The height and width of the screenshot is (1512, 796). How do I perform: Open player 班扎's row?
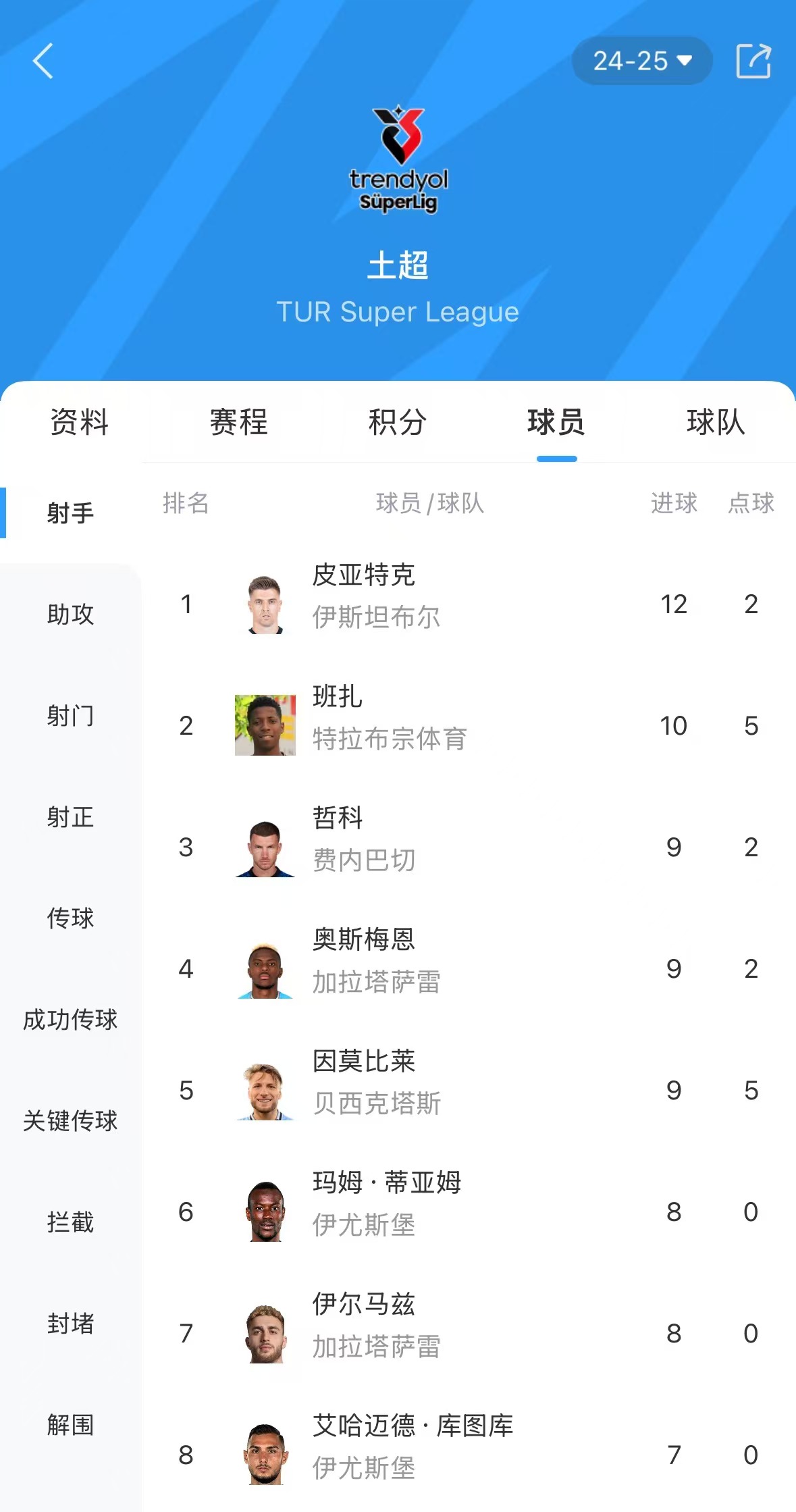pyautogui.click(x=469, y=725)
